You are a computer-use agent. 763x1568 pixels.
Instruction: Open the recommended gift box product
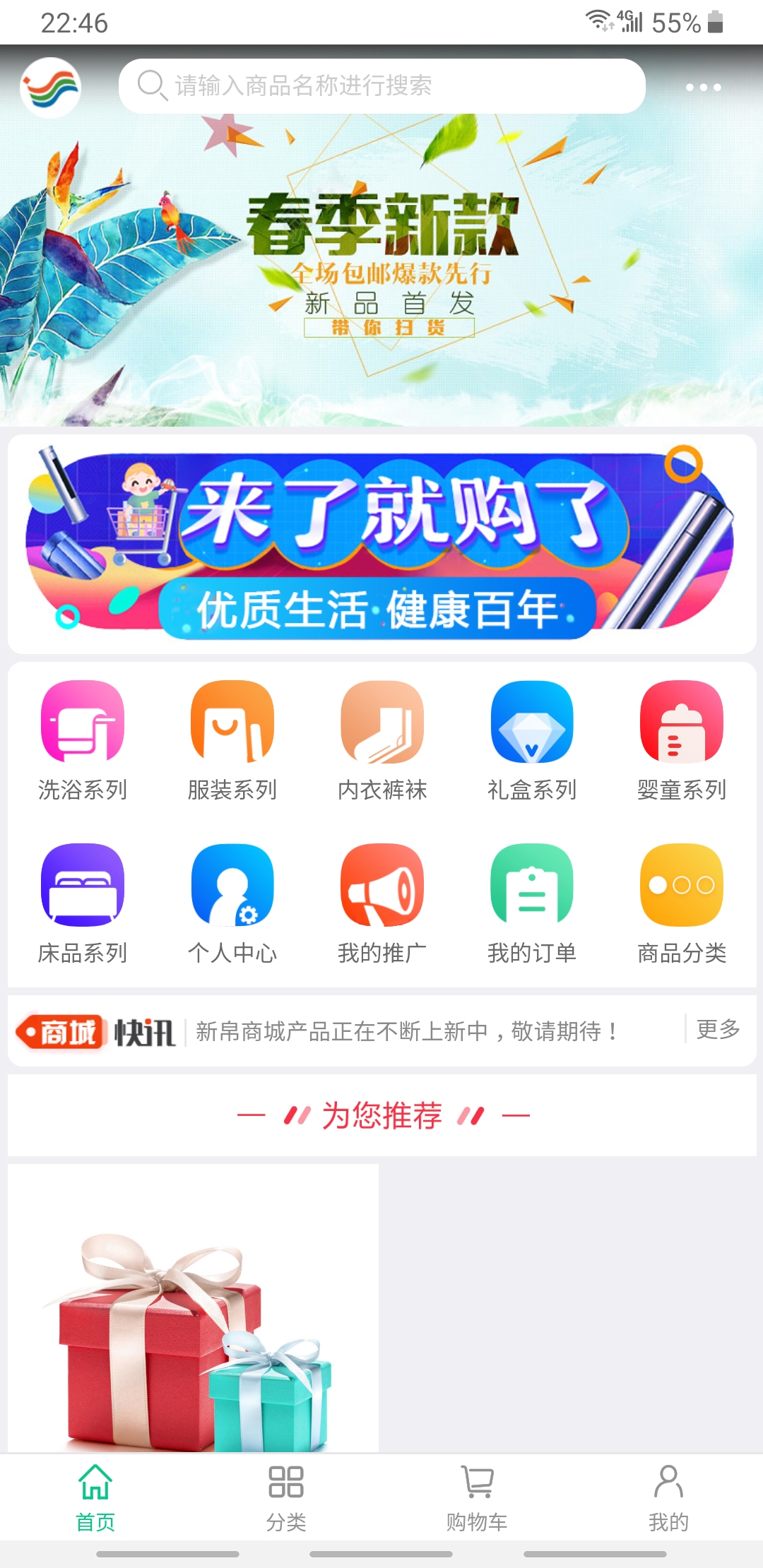193,1328
